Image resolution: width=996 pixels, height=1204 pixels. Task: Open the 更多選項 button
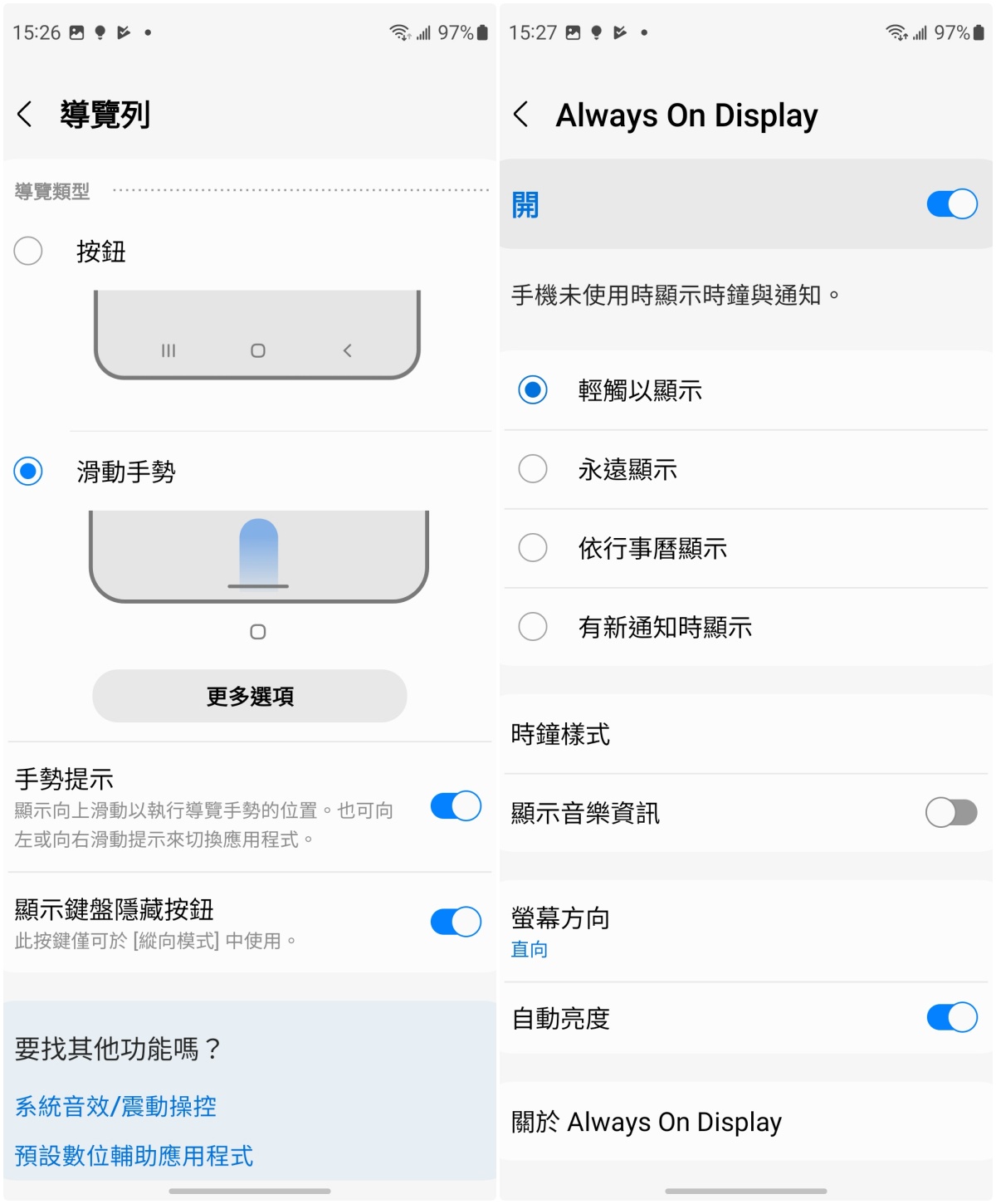(249, 696)
